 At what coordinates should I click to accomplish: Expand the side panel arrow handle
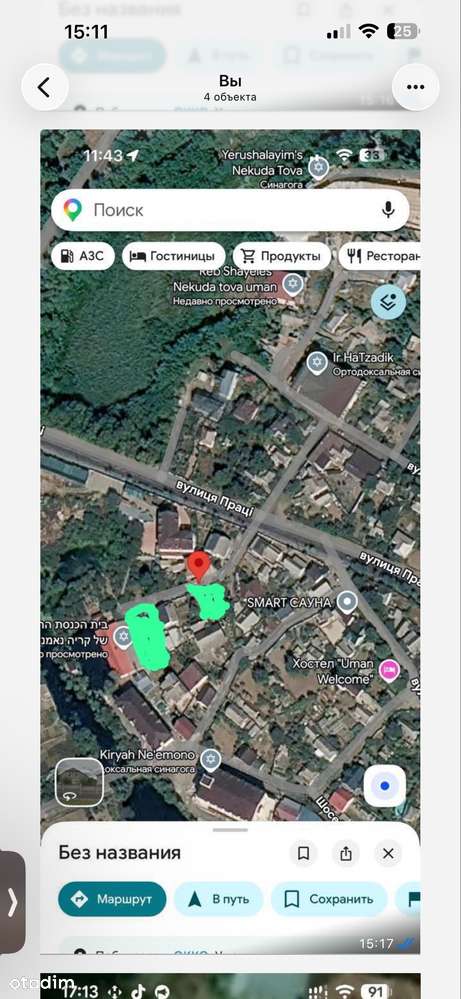pos(12,902)
